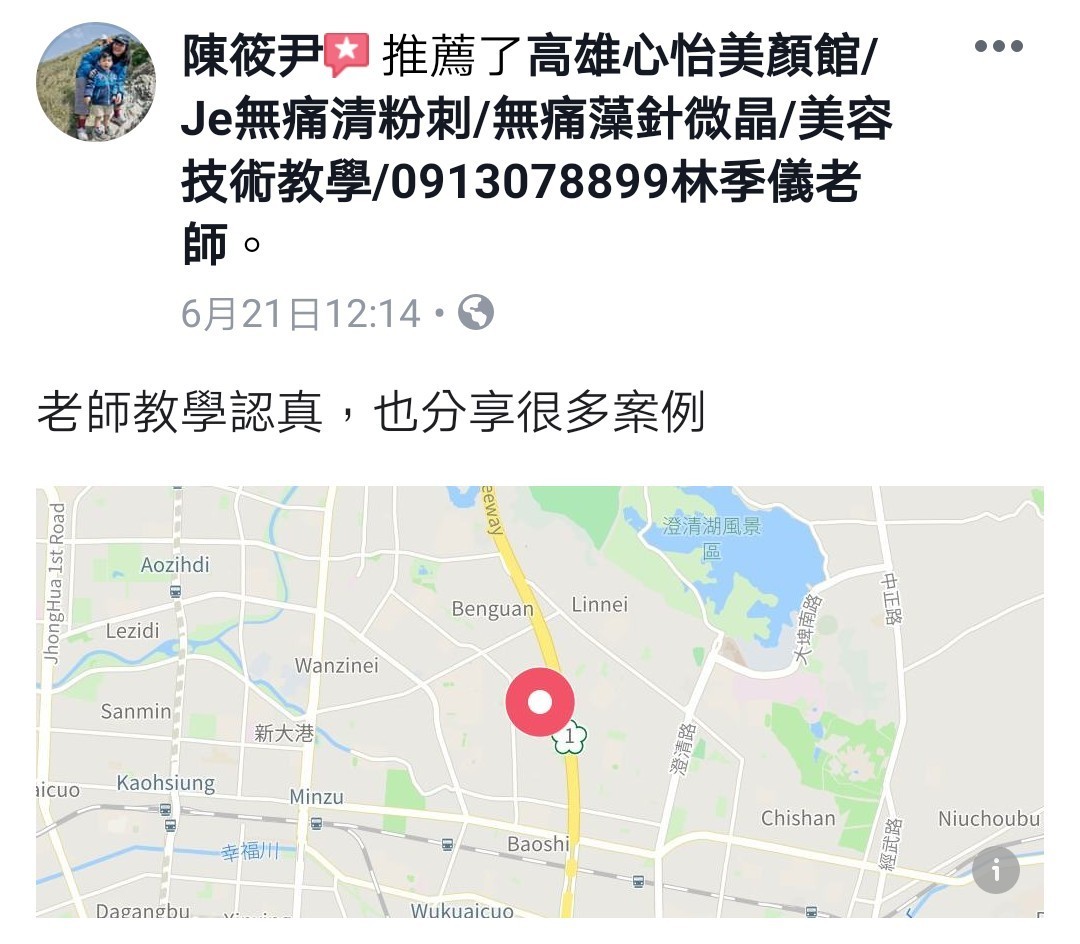Tap the map info button
The height and width of the screenshot is (944, 1080).
(x=995, y=870)
